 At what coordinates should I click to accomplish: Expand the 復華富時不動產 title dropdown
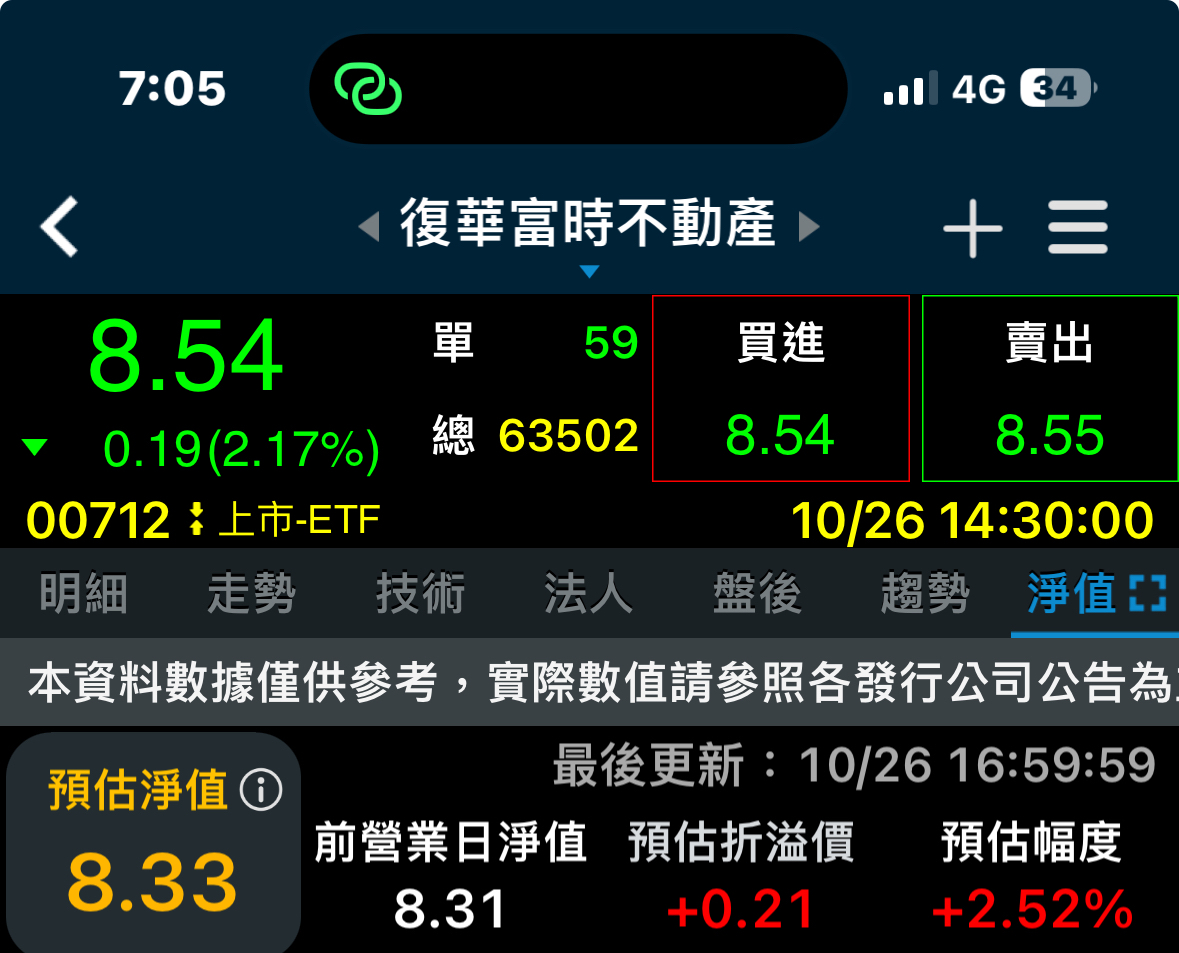(590, 272)
